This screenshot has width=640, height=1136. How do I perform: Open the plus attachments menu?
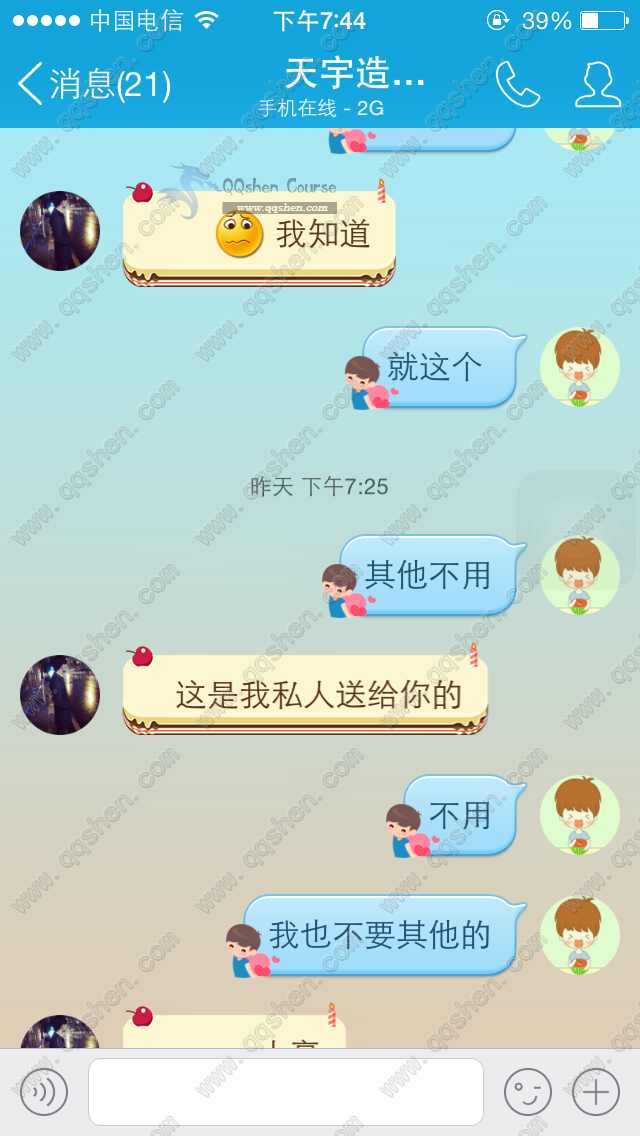[x=596, y=1091]
